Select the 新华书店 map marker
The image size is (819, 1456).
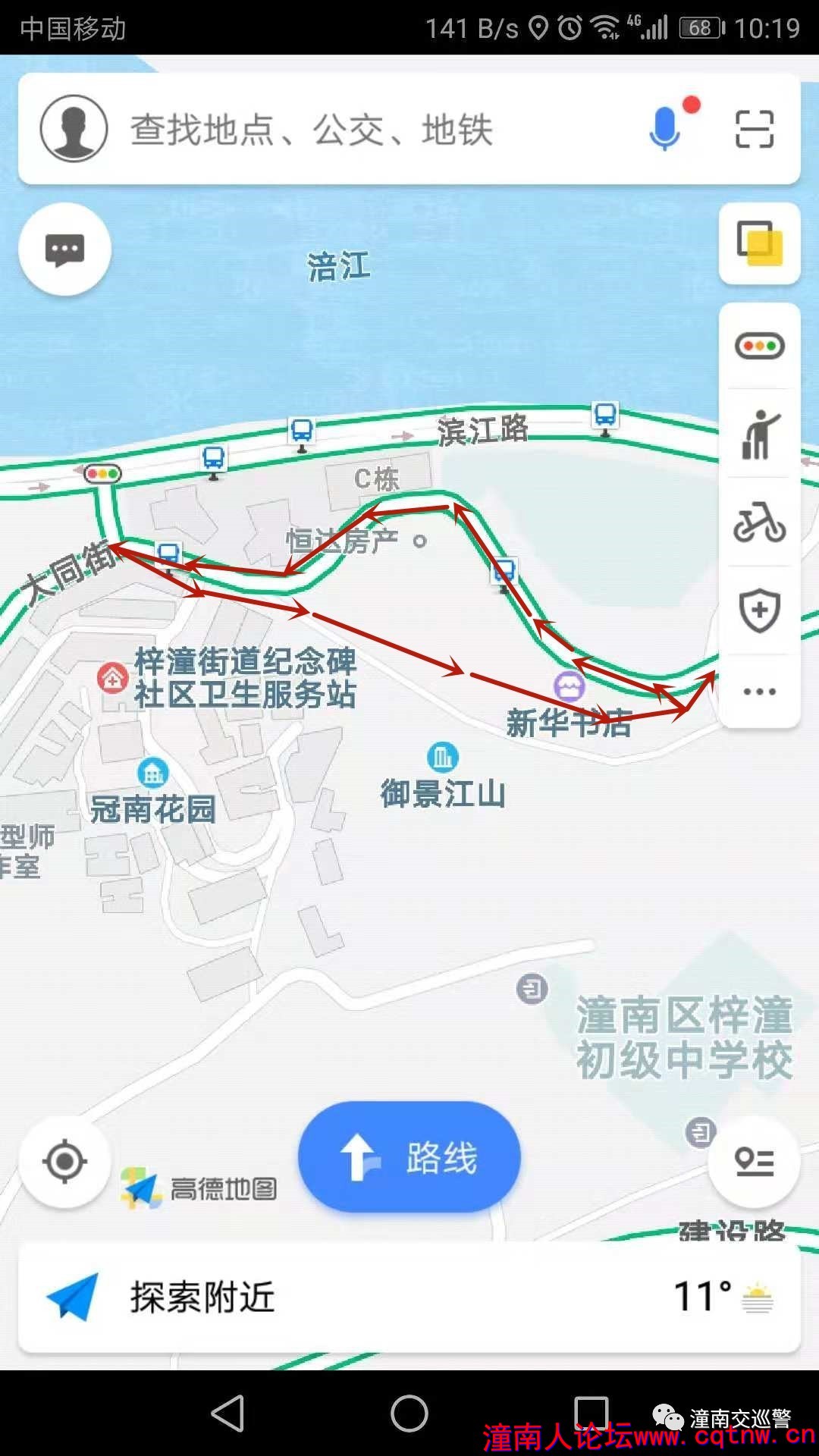[569, 687]
